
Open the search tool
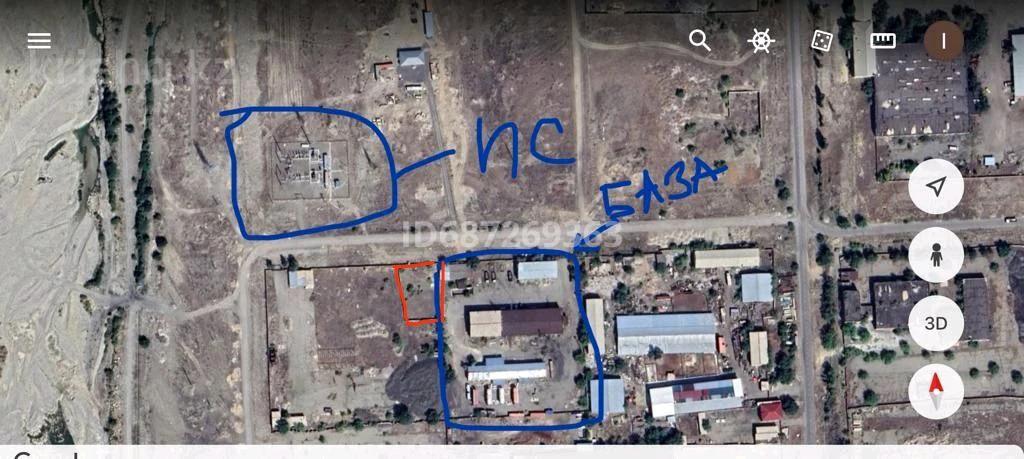point(700,41)
